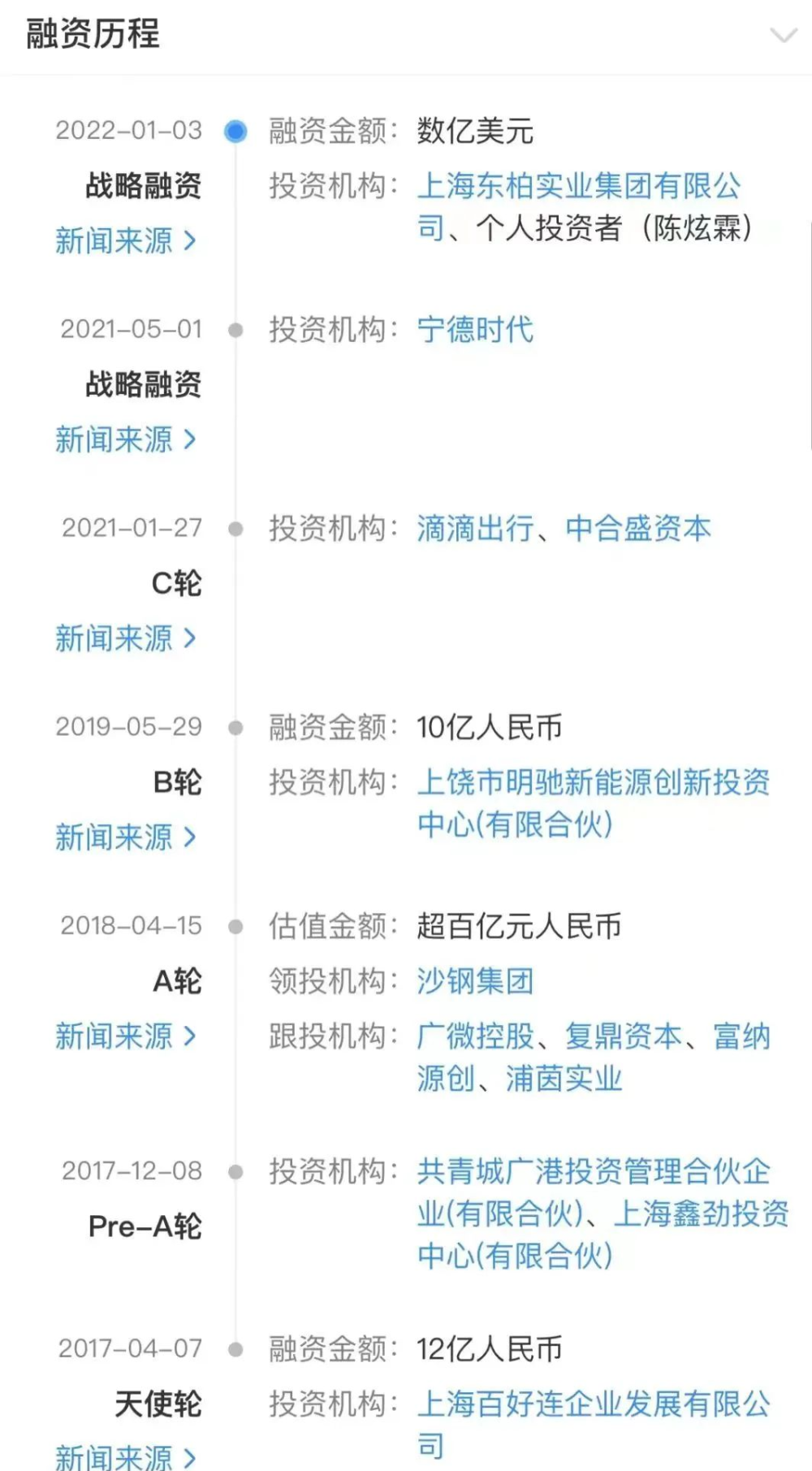Image resolution: width=812 pixels, height=1471 pixels.
Task: View investor 上饶市明驰新能源创新投资中心
Action: tap(593, 783)
